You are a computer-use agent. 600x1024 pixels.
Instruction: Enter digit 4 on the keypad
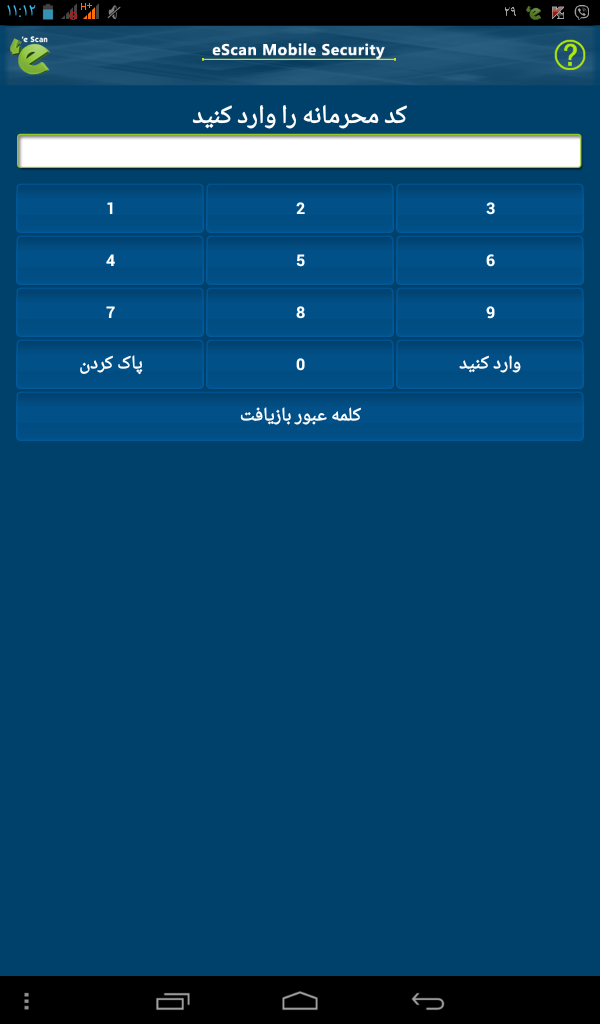pos(110,261)
